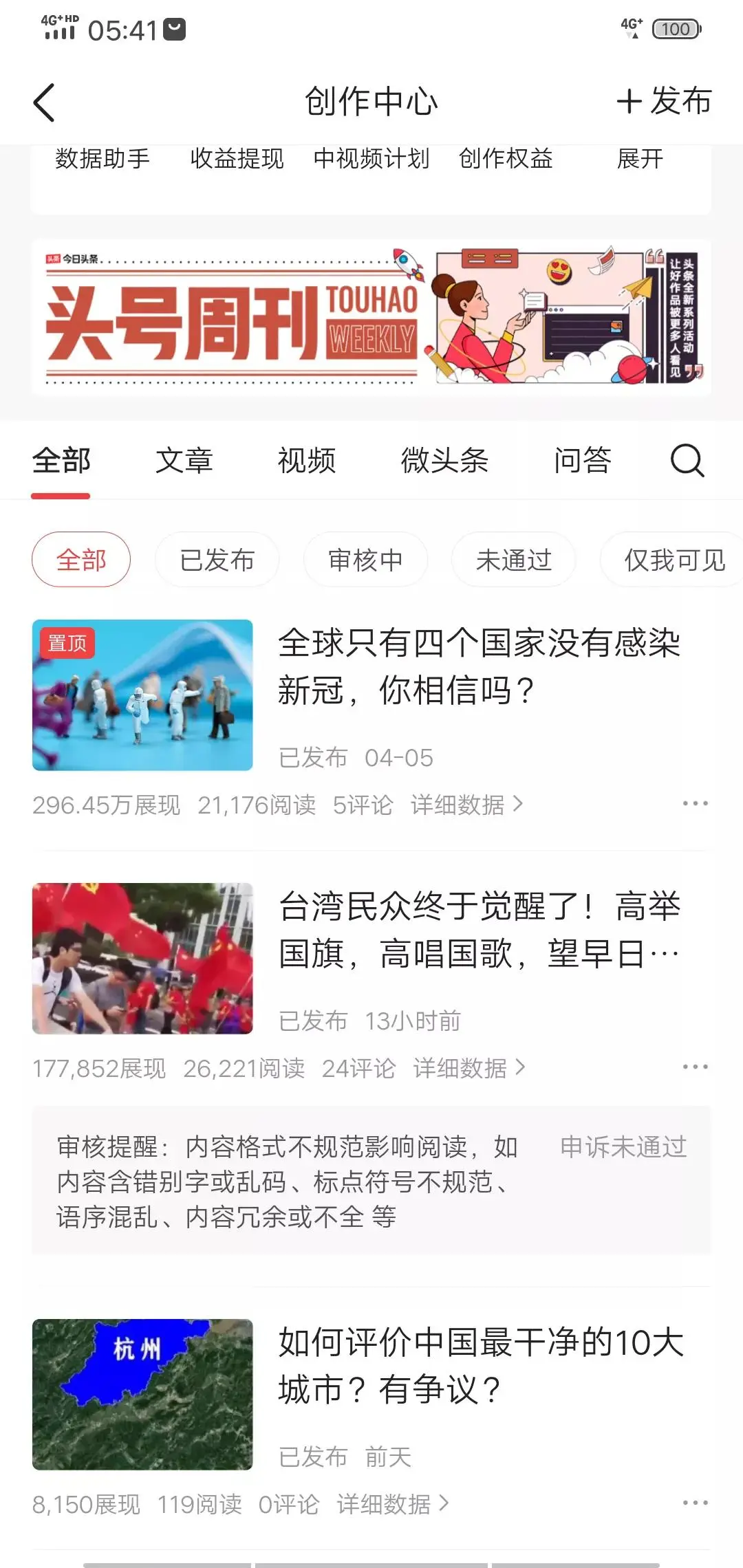Image resolution: width=743 pixels, height=1568 pixels.
Task: Switch to the 视频 tab
Action: pyautogui.click(x=305, y=461)
